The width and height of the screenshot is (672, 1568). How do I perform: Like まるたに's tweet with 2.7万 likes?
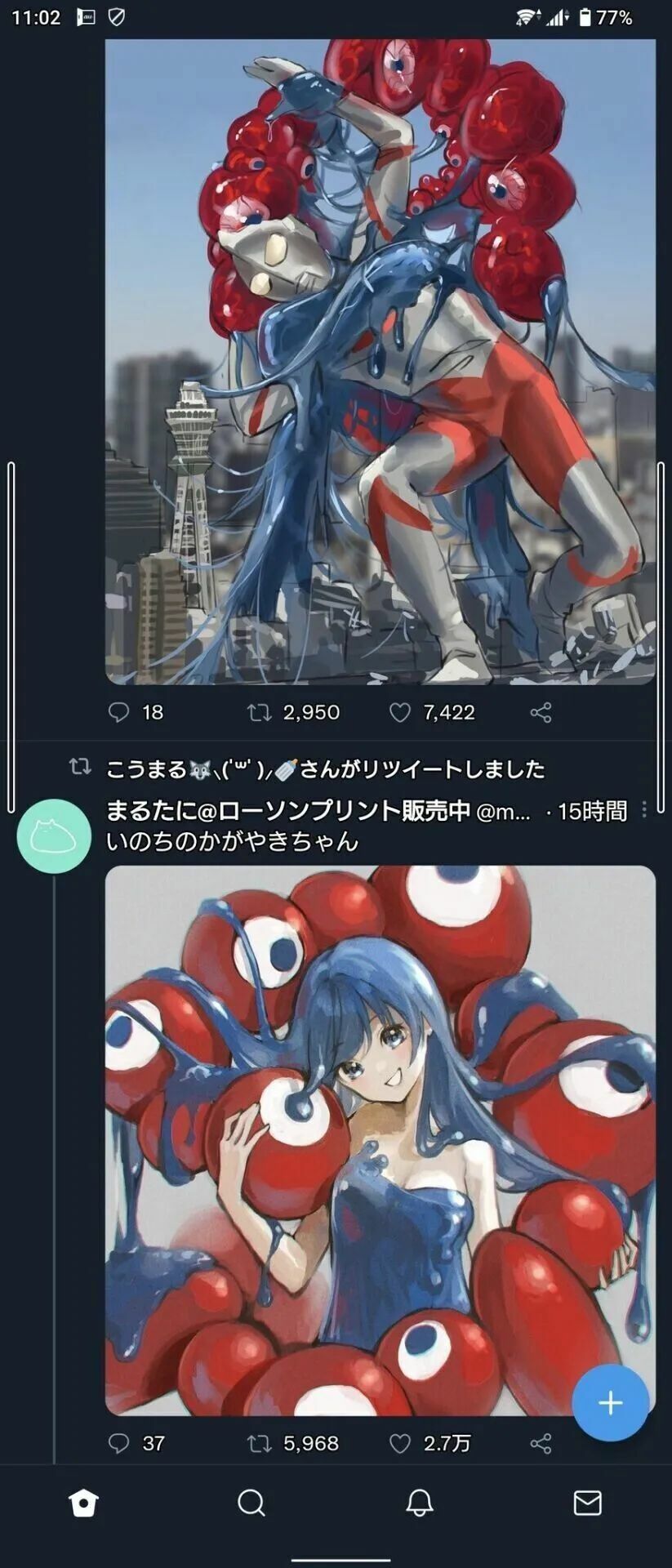(400, 1443)
